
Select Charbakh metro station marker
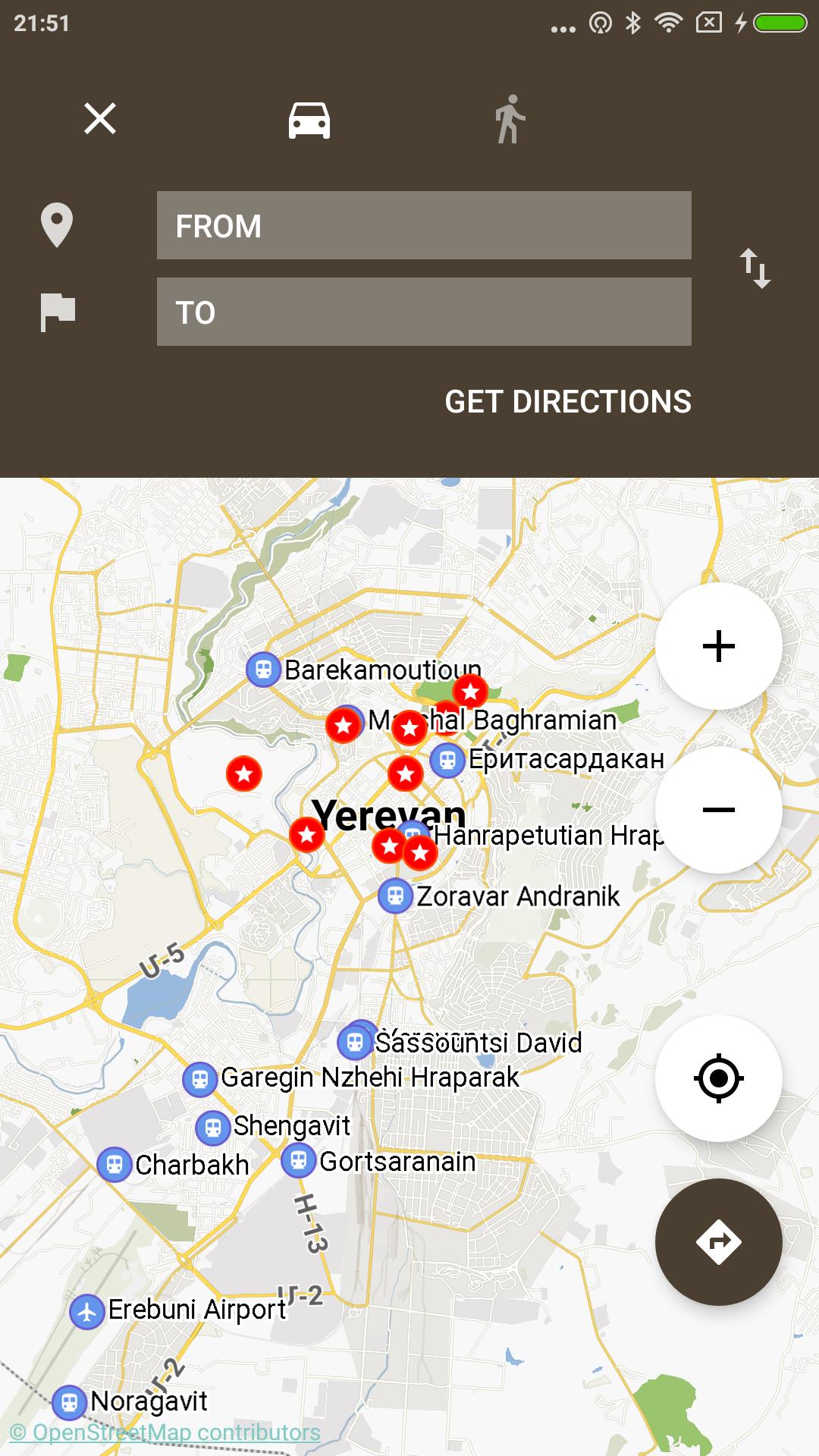(x=115, y=1164)
